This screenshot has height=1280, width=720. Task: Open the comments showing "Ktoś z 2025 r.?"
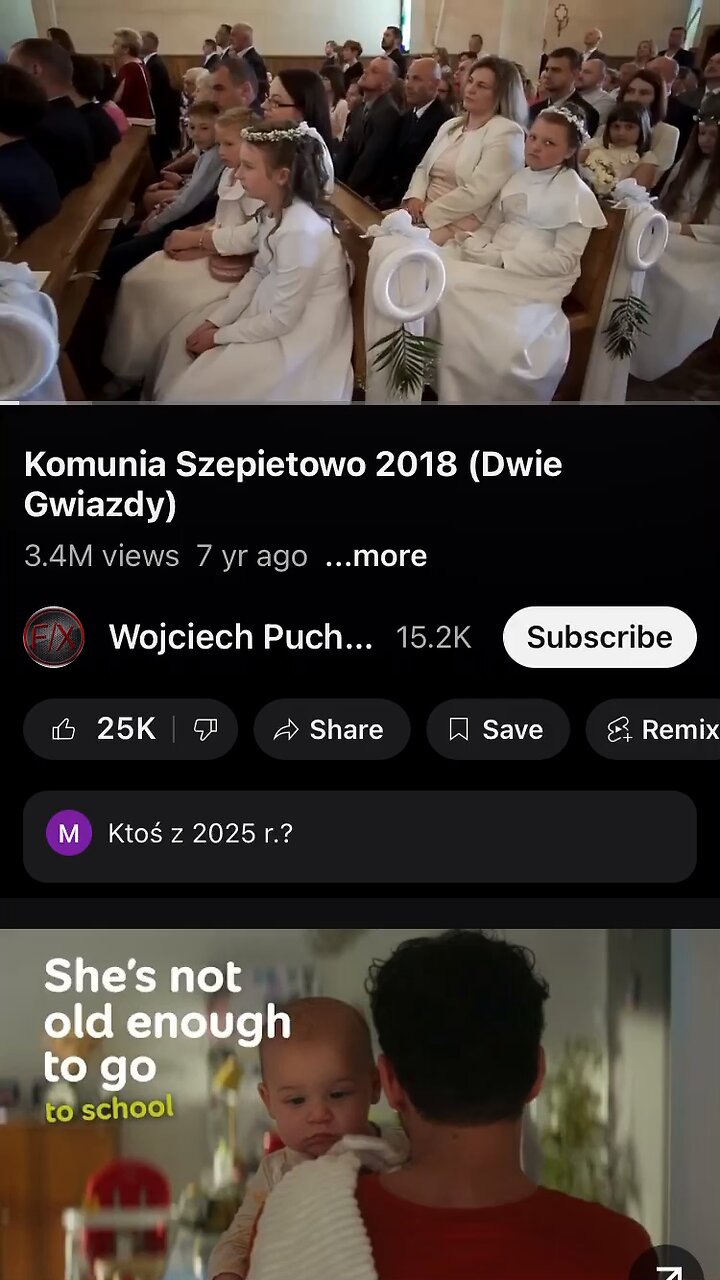pos(360,835)
